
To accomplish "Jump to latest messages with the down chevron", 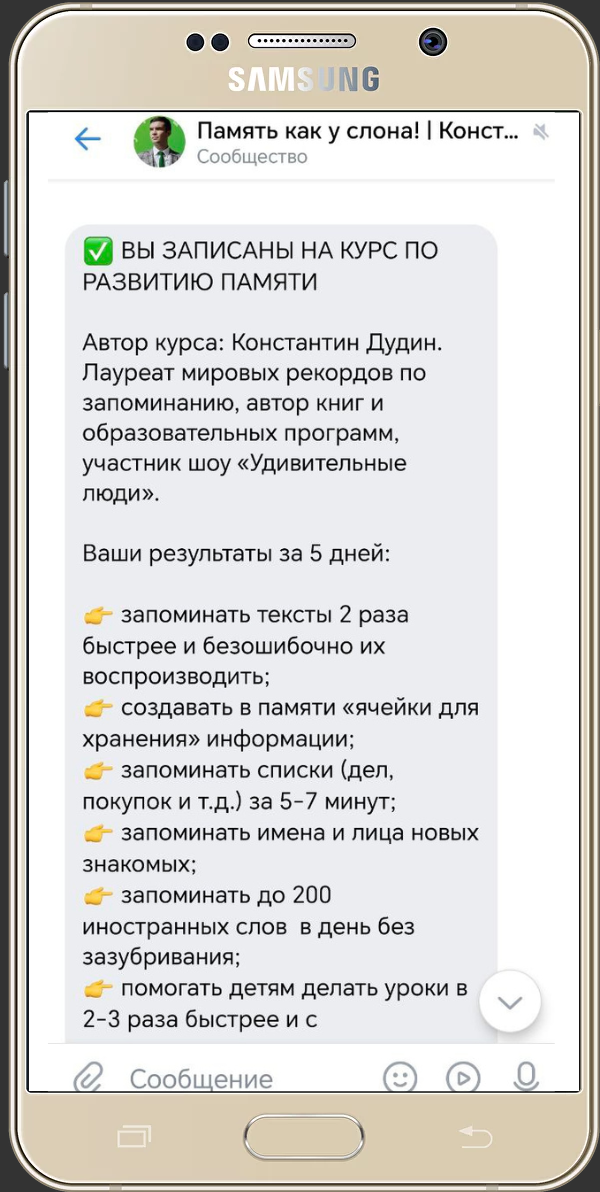I will (510, 1002).
